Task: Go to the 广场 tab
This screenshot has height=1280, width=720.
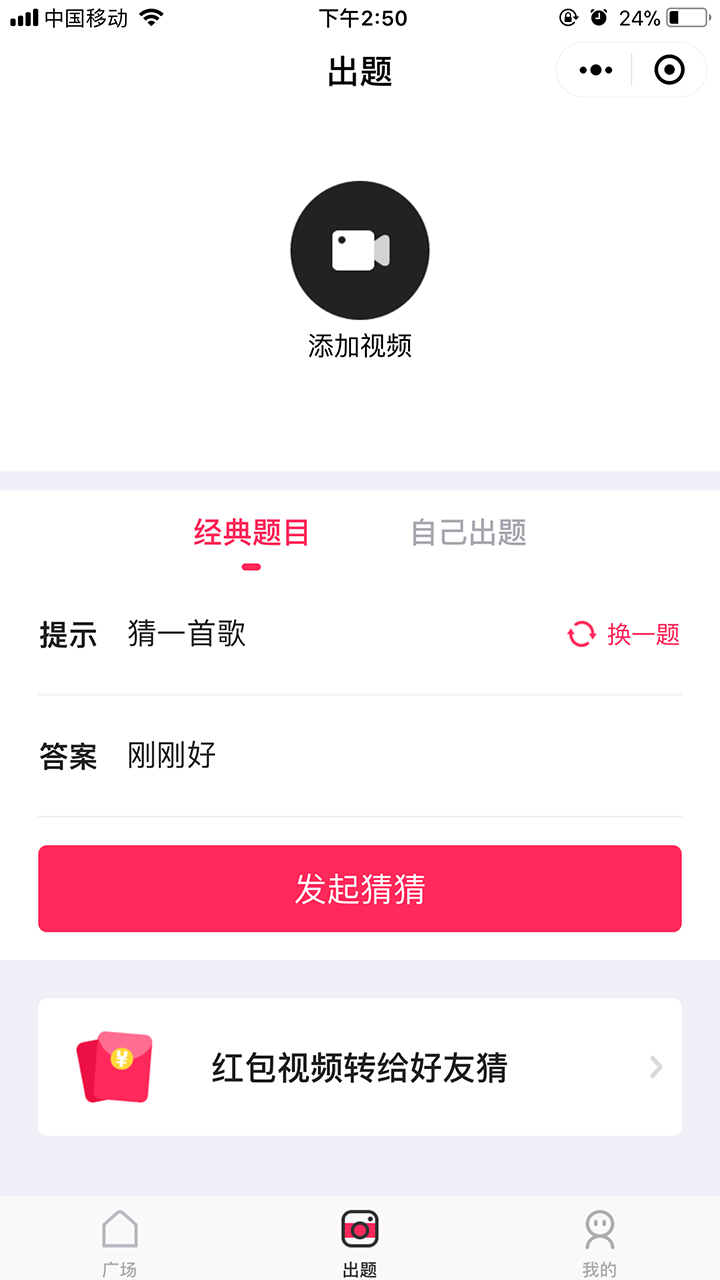Action: point(120,1242)
